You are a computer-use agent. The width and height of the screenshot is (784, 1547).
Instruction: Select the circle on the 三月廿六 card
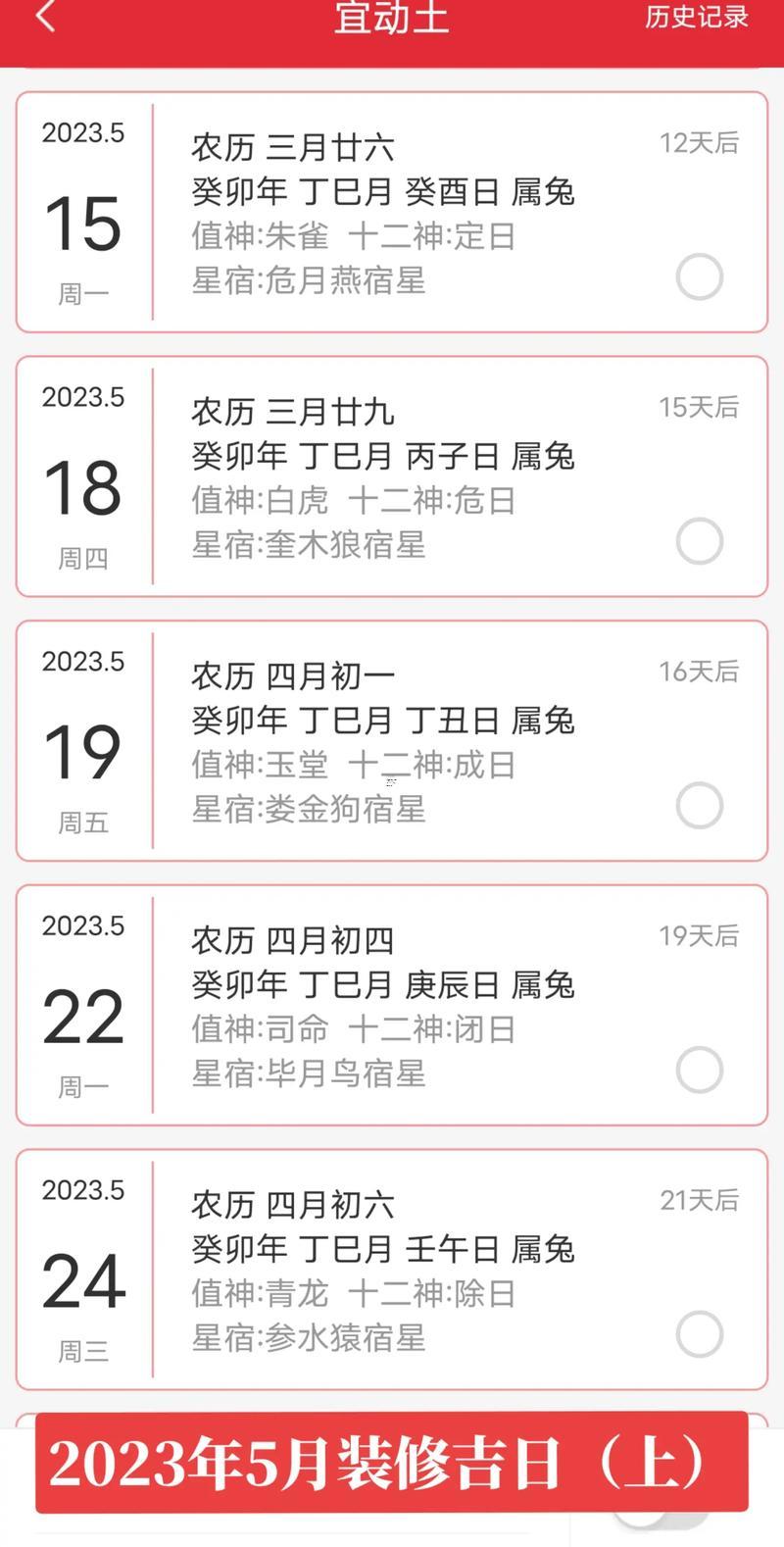pyautogui.click(x=700, y=277)
